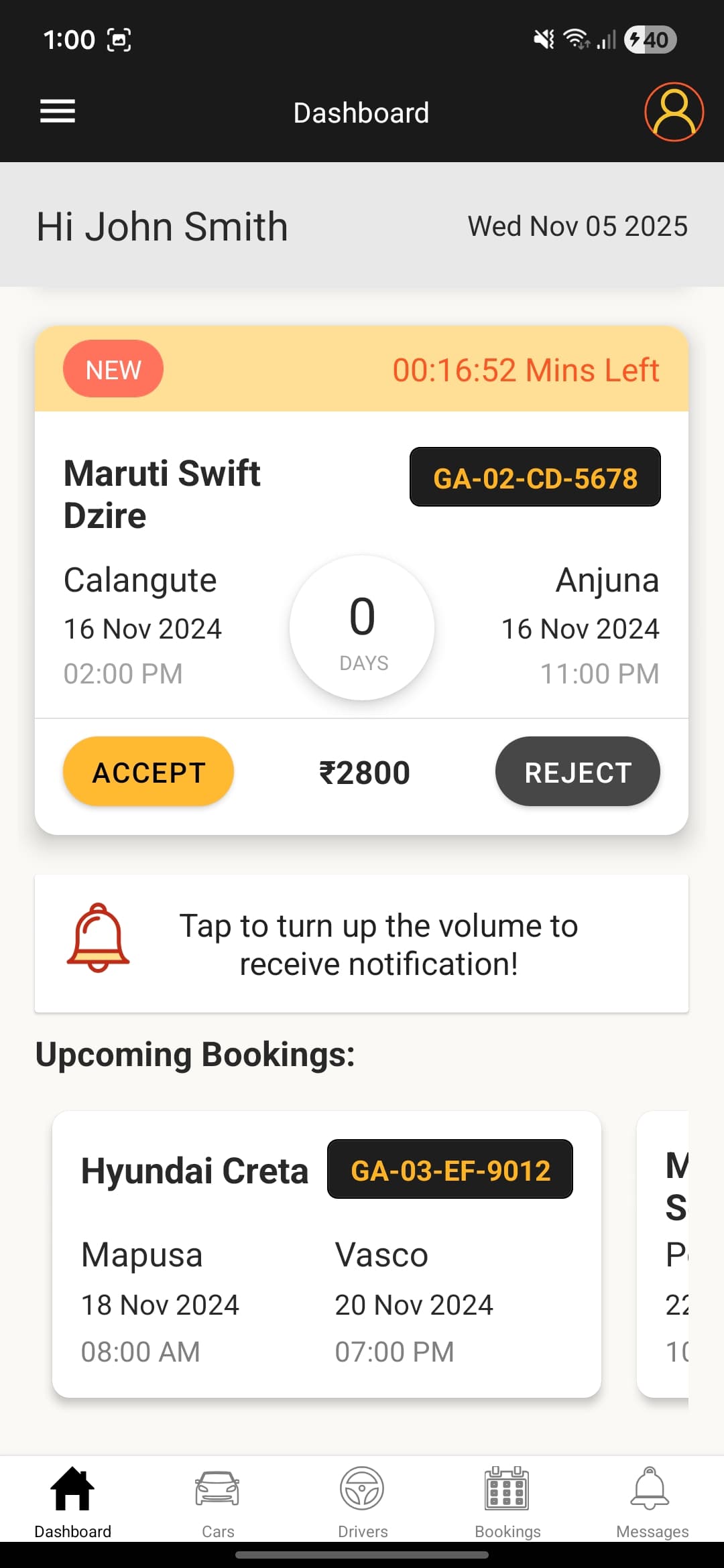Accept the Maruti Swift Dzire booking
724x1568 pixels.
pyautogui.click(x=147, y=771)
